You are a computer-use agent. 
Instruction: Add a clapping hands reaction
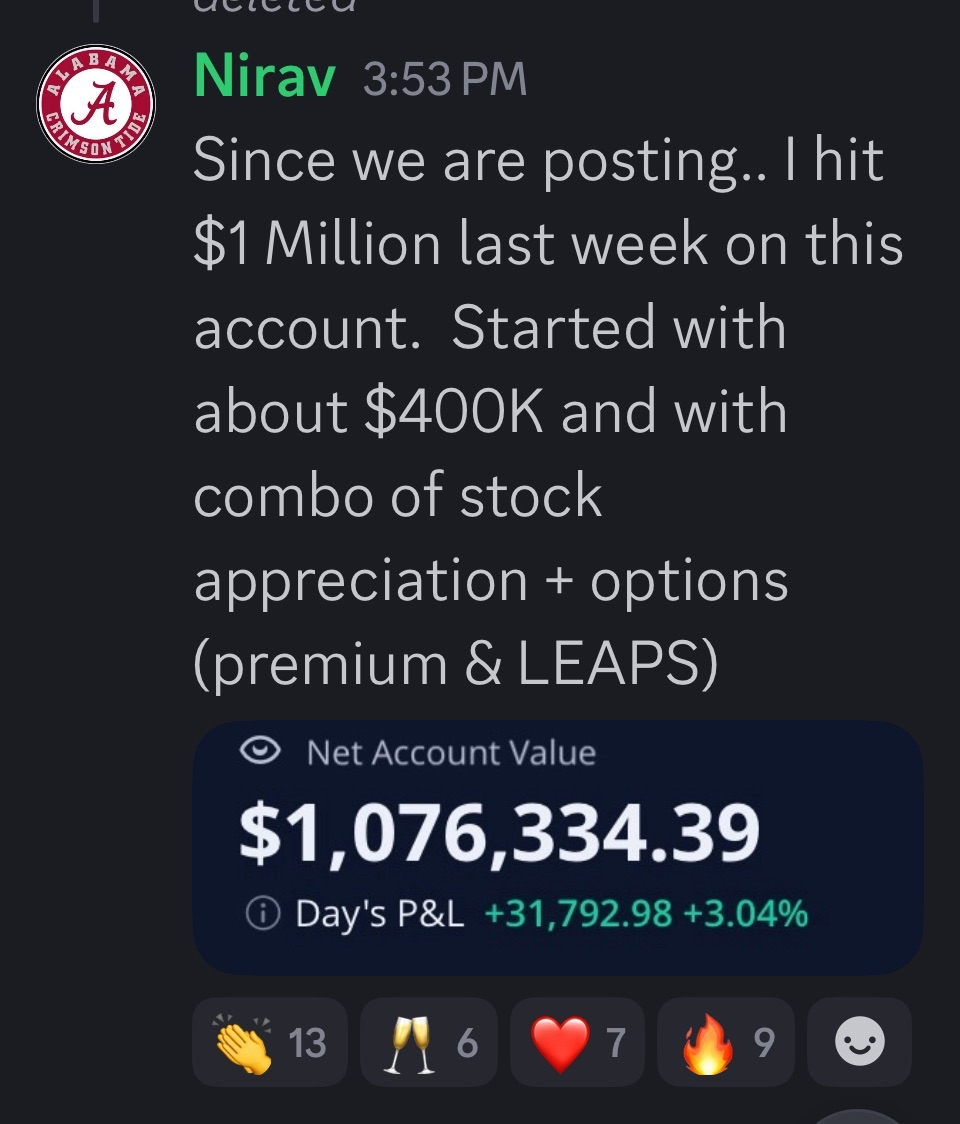point(270,1042)
